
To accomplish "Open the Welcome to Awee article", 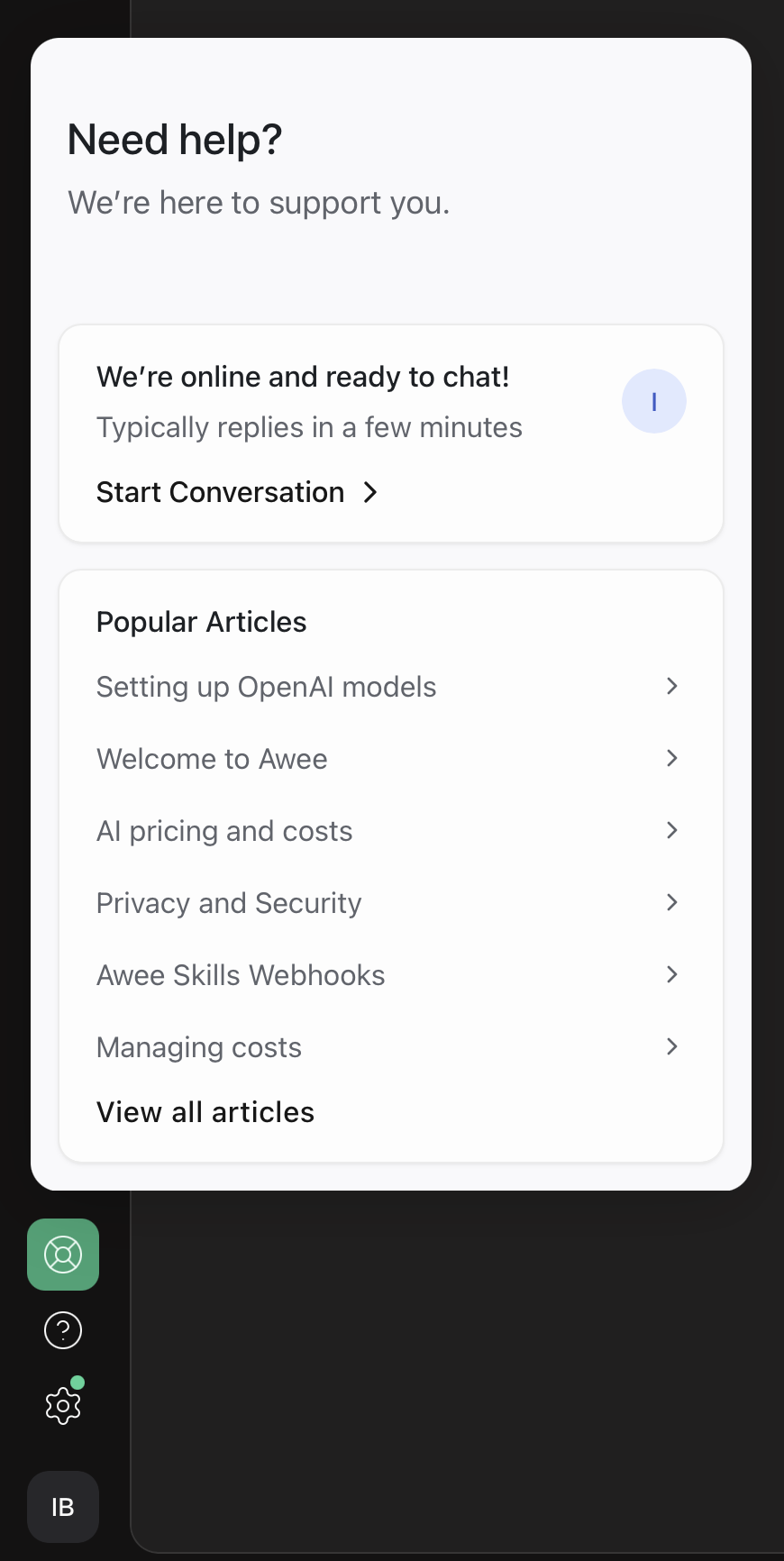I will 387,759.
